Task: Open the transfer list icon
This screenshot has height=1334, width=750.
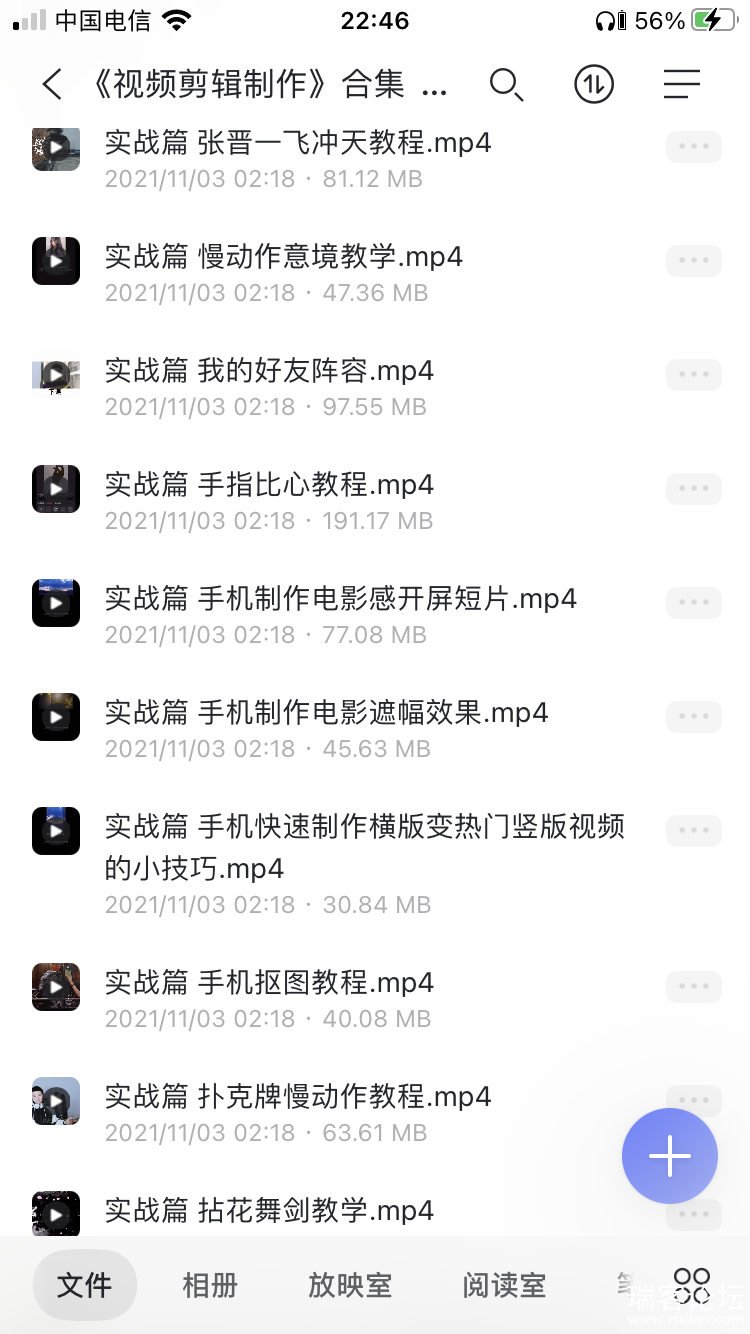Action: tap(594, 85)
